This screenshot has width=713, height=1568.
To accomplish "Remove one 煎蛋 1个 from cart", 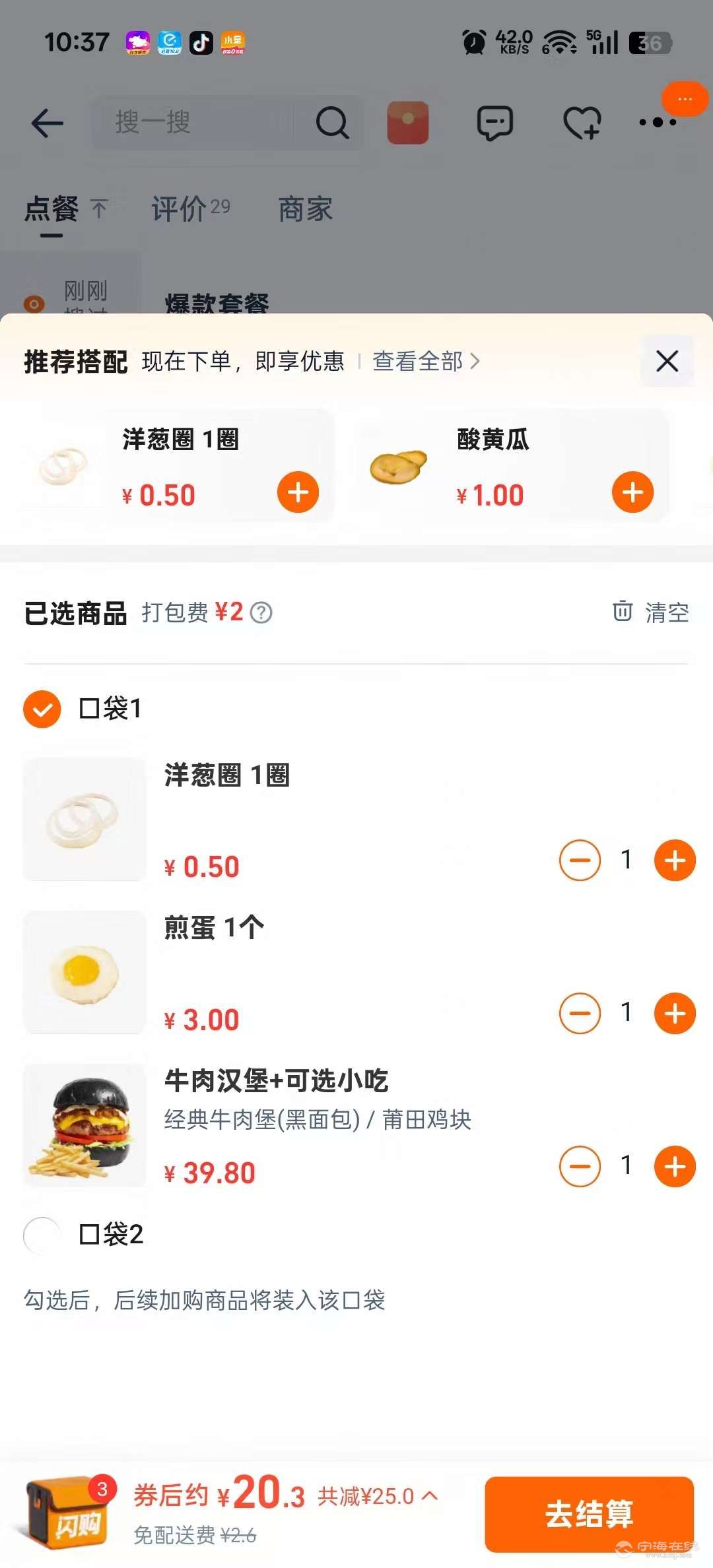I will coord(580,1013).
